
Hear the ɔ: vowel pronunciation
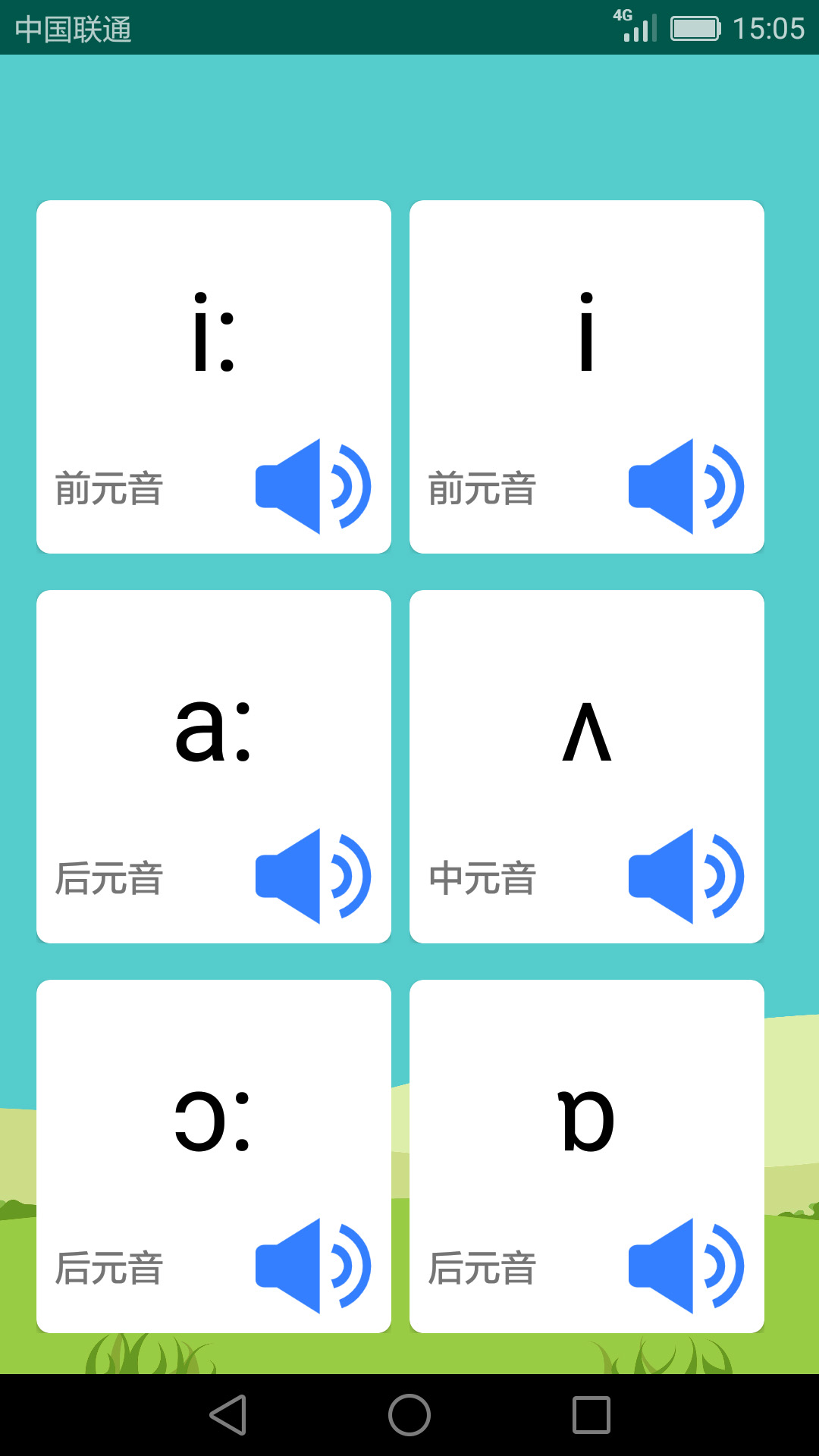click(x=312, y=1266)
